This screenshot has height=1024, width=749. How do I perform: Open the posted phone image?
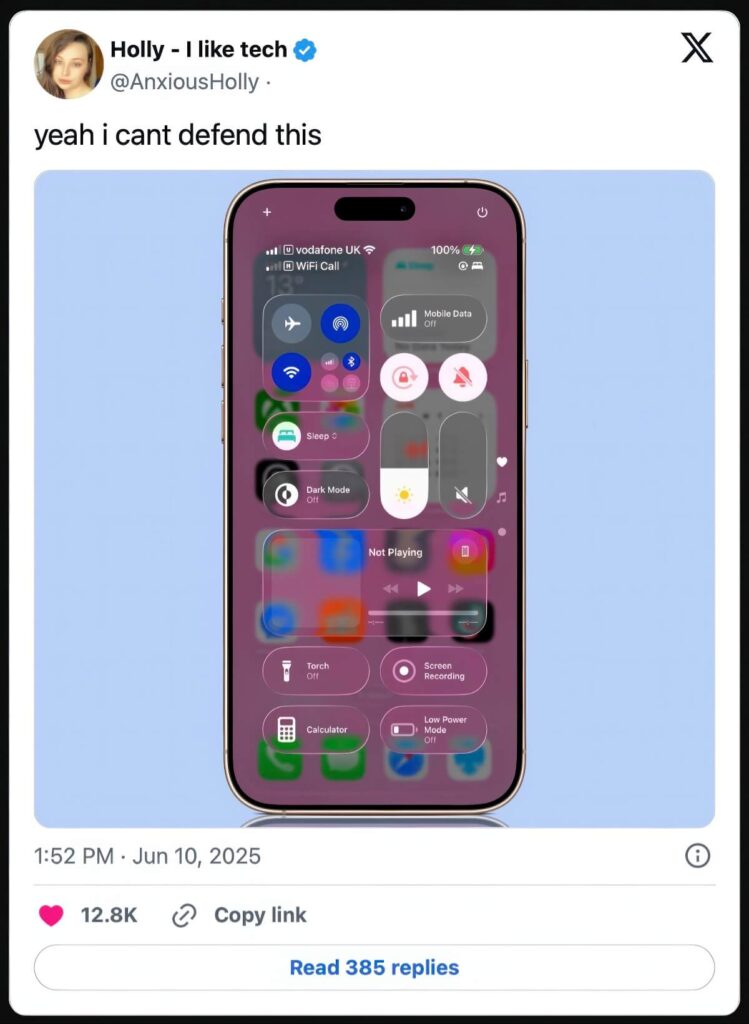374,498
